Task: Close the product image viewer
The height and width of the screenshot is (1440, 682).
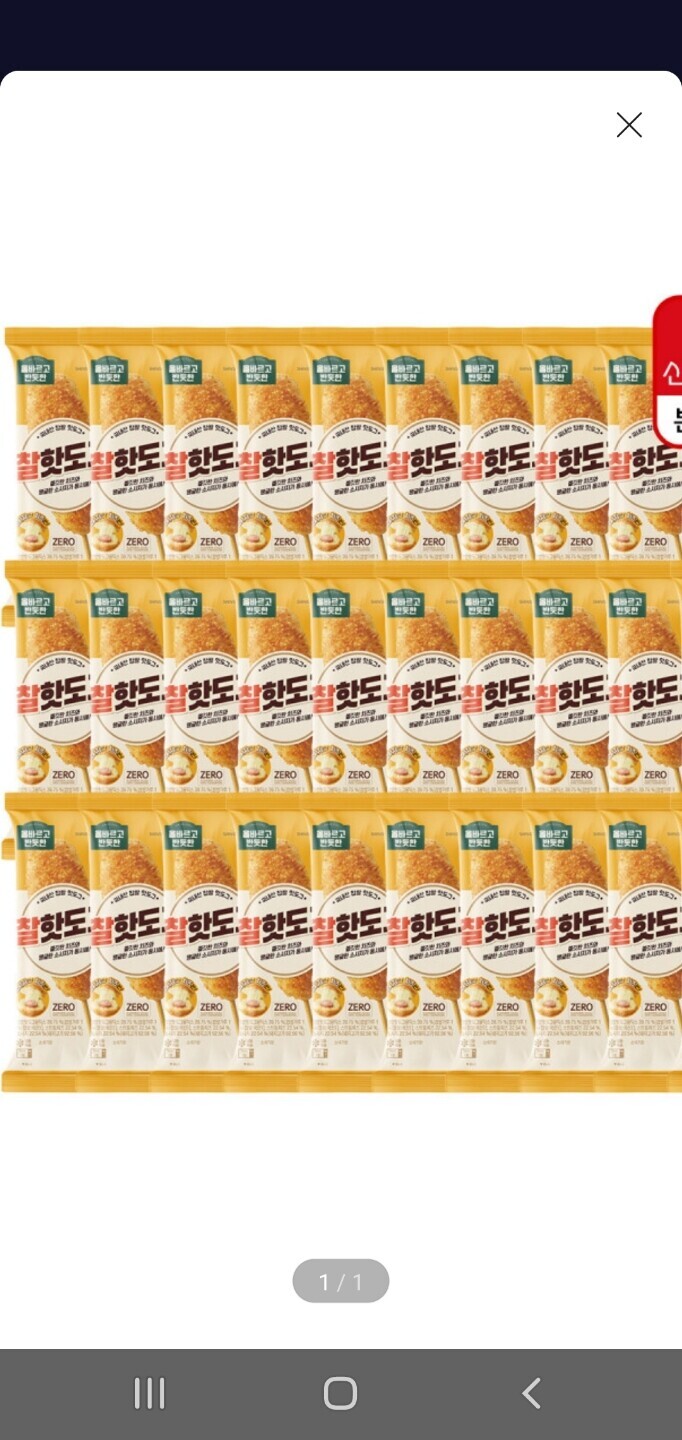Action: coord(629,125)
